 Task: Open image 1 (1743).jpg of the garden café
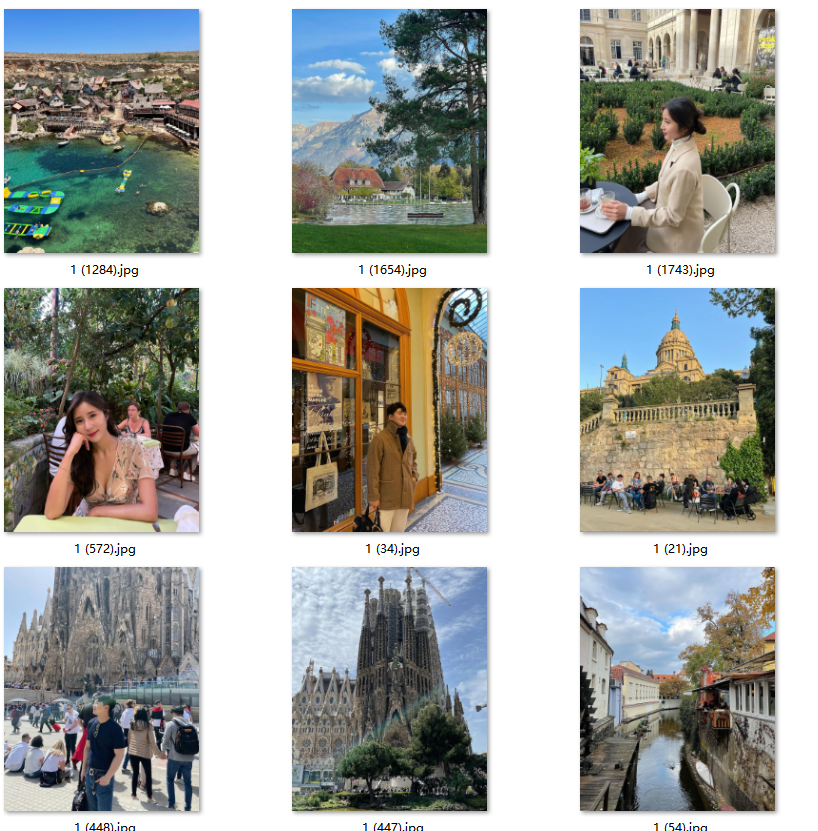click(x=677, y=131)
